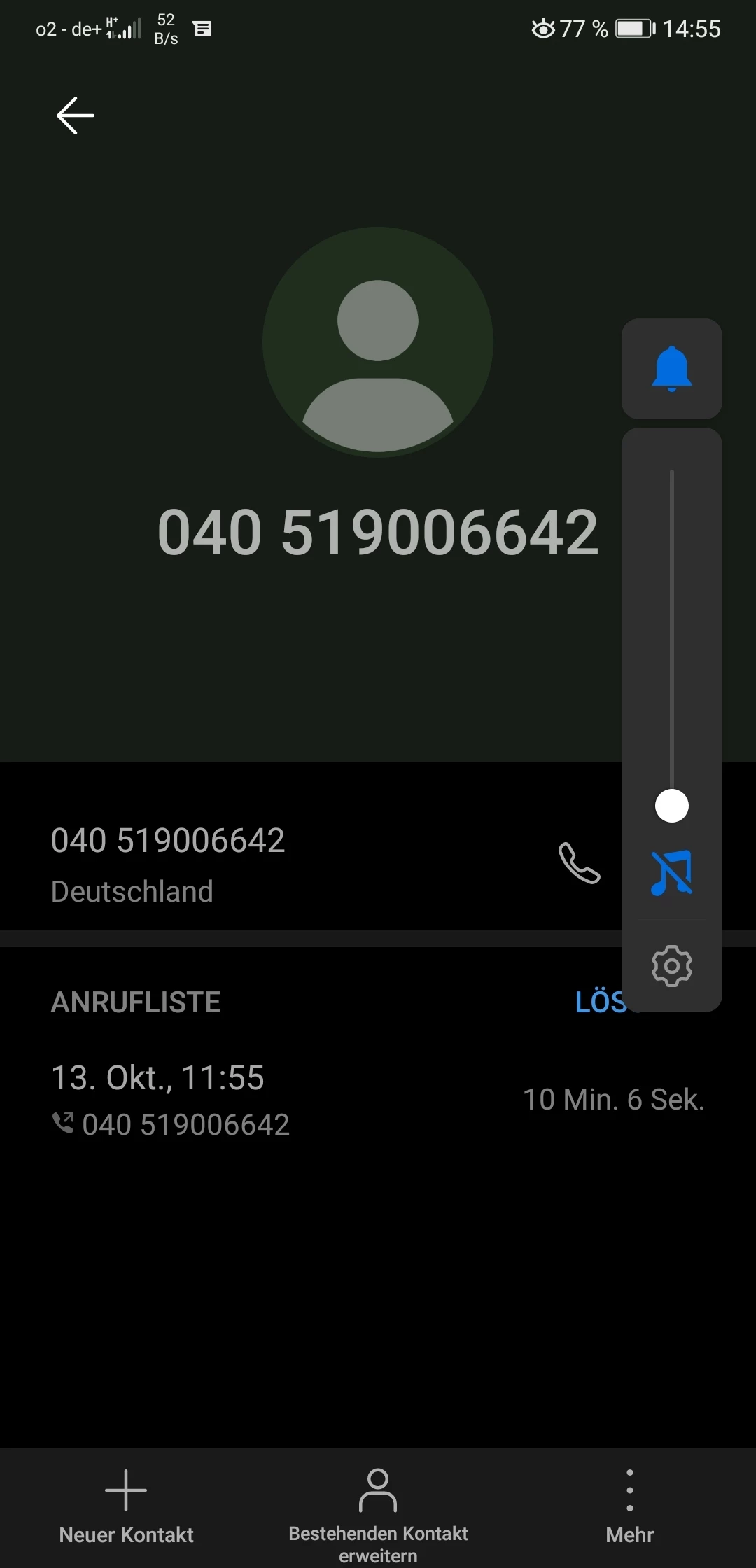Select Bestehenden Kontakt erweitern
This screenshot has width=756, height=1568.
378,1512
